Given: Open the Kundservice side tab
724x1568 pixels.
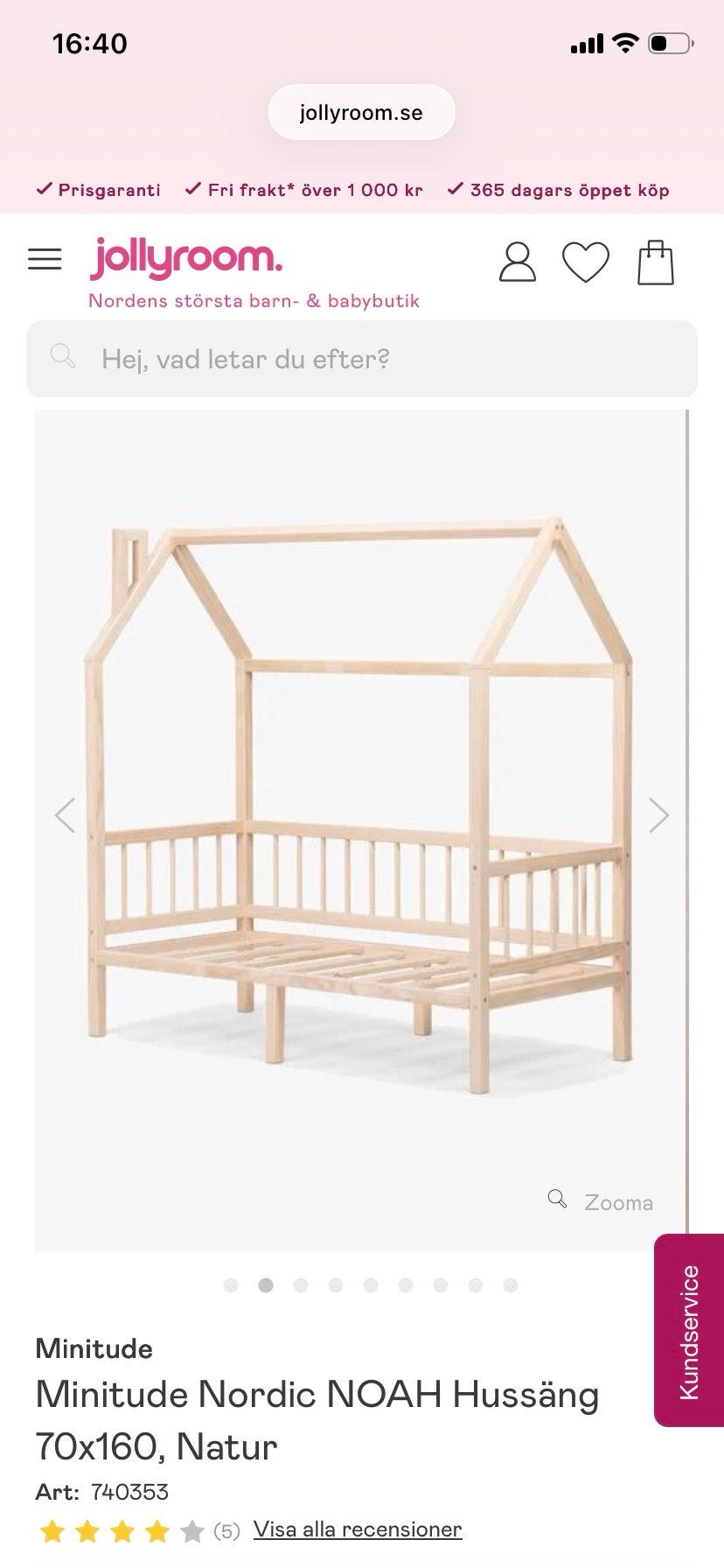Looking at the screenshot, I should click(689, 1330).
